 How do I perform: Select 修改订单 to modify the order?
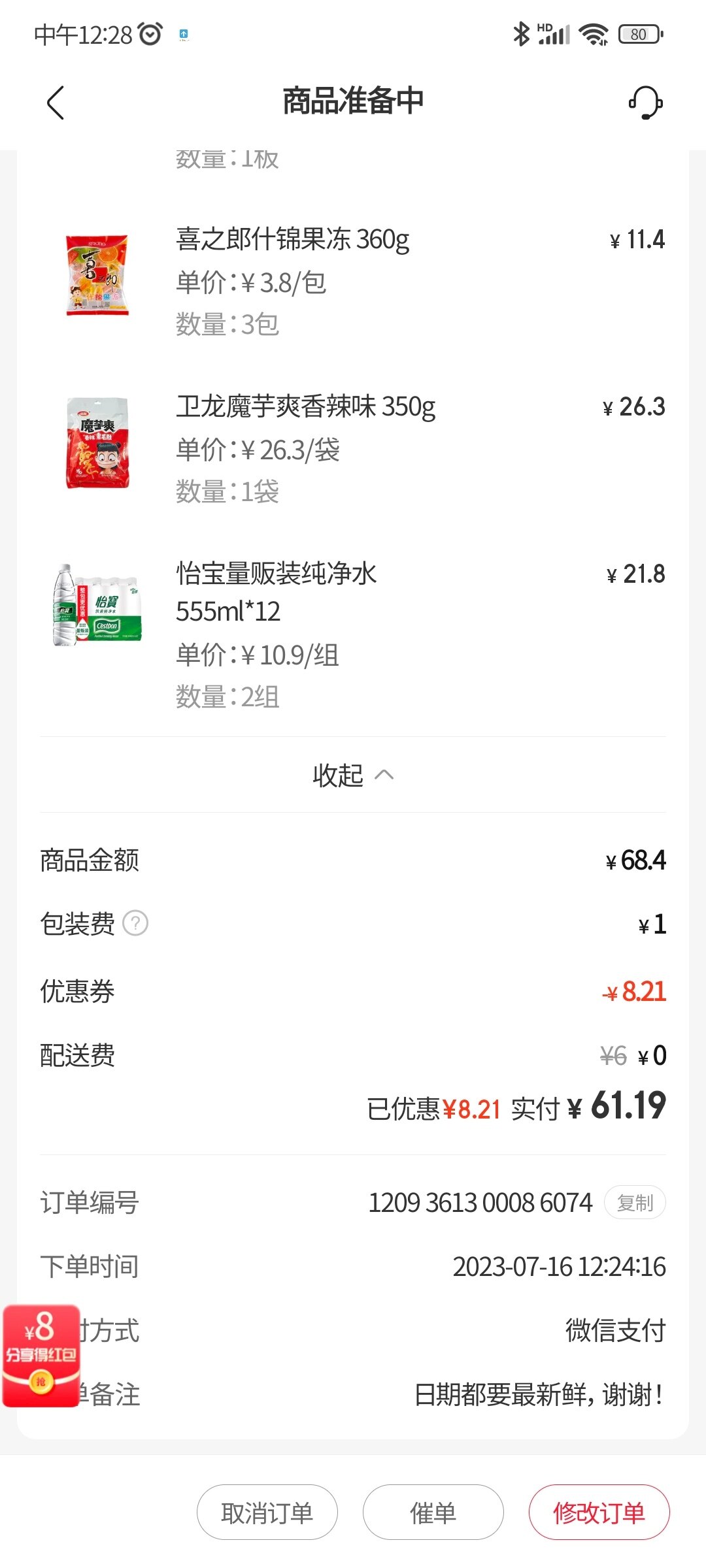(599, 1512)
